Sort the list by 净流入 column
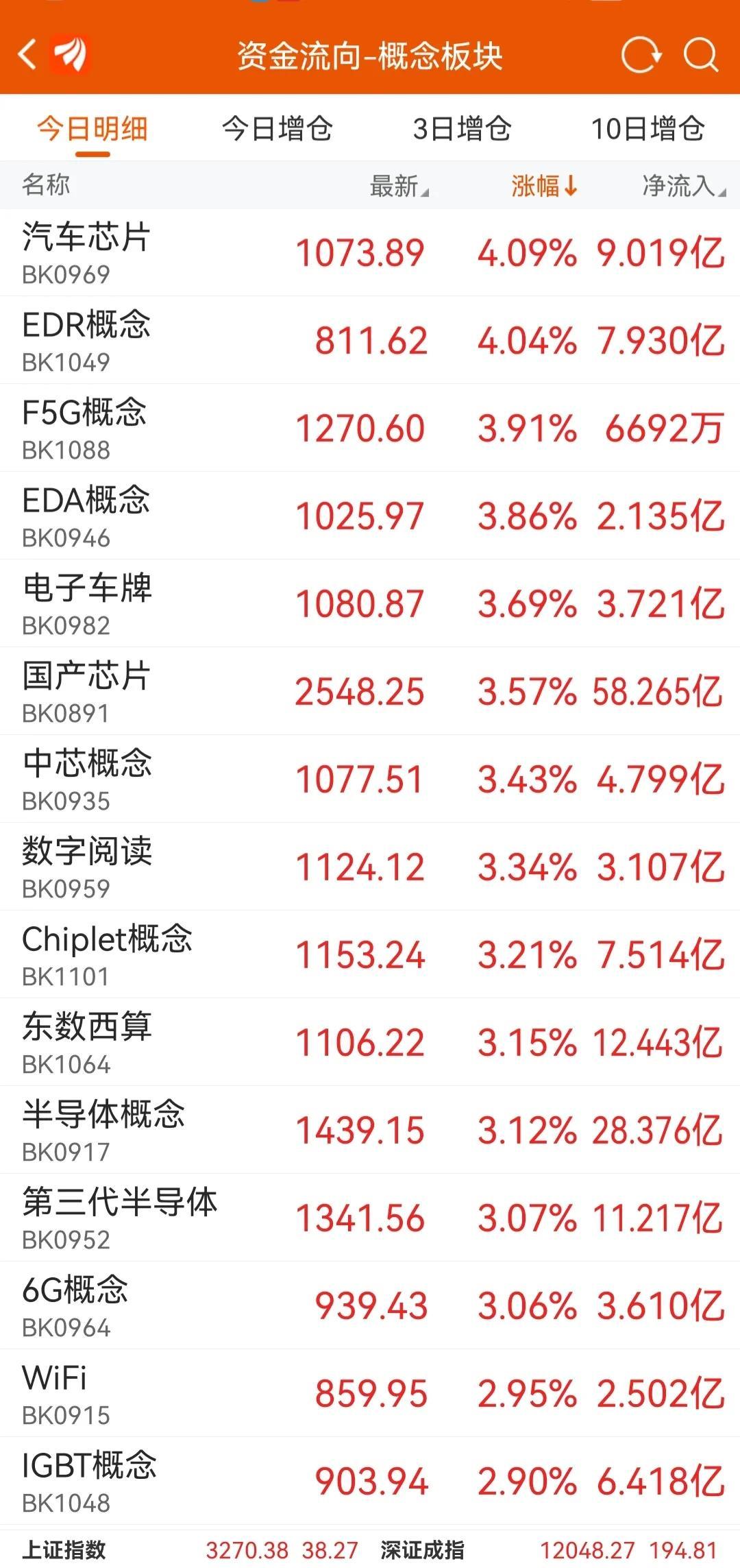Viewport: 740px width, 1568px height. tap(683, 186)
